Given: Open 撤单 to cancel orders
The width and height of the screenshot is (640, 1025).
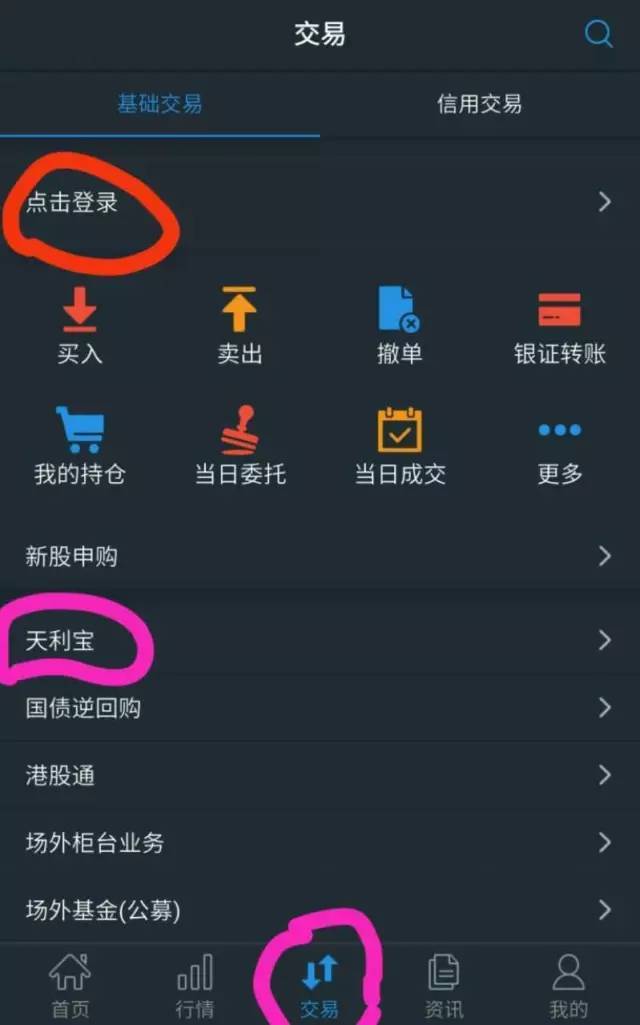Looking at the screenshot, I should pos(399,326).
